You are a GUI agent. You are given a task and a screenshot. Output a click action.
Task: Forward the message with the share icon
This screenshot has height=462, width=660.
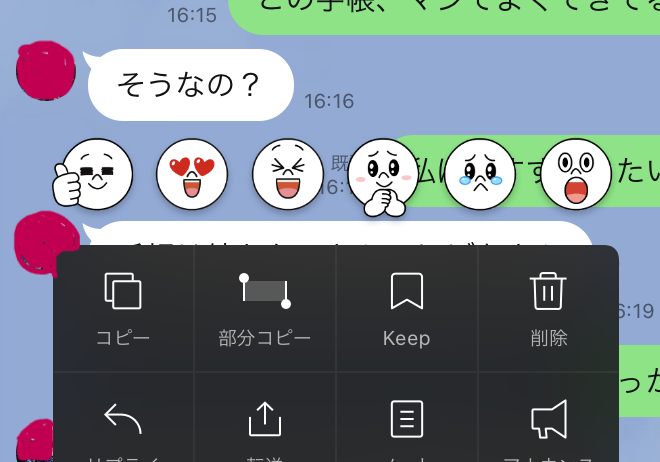[265, 425]
